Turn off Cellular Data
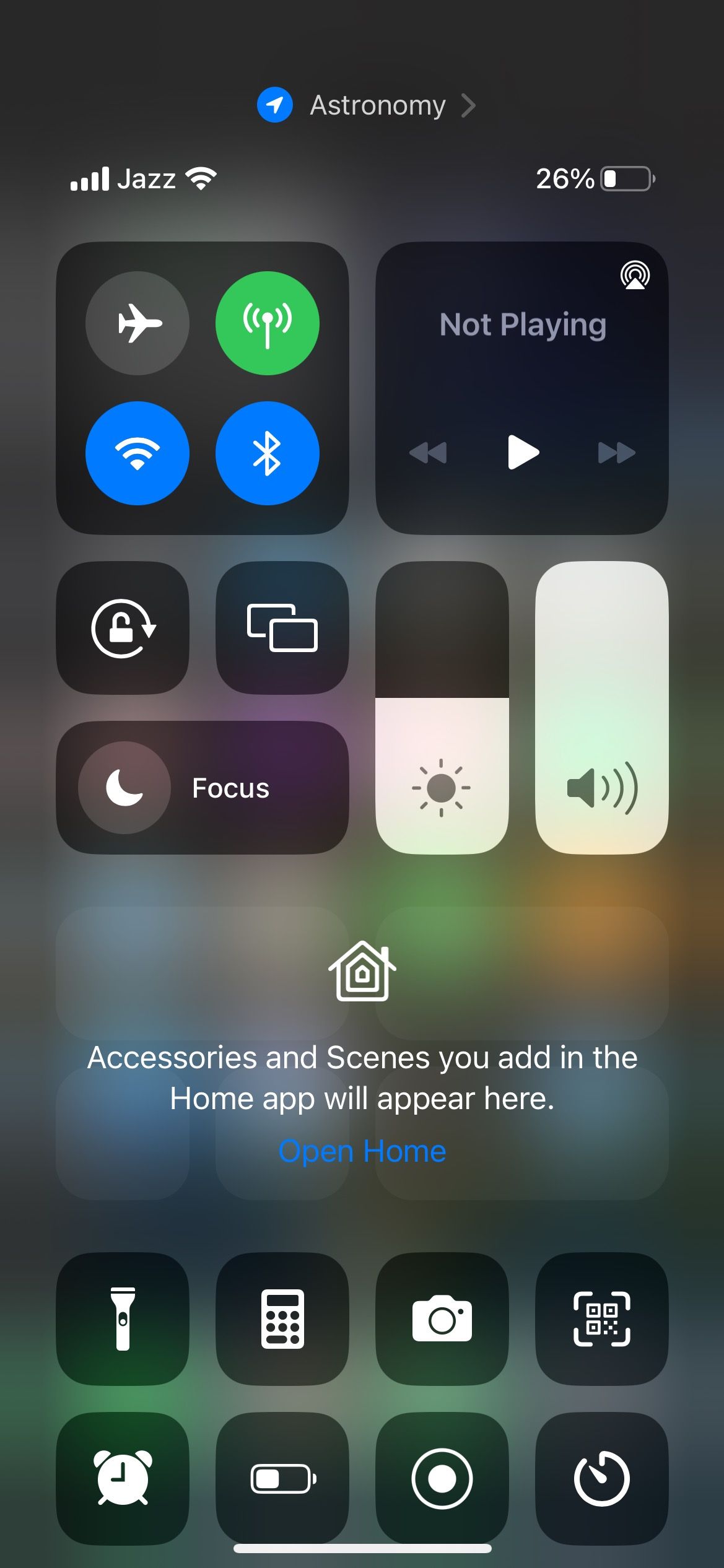Viewport: 724px width, 1568px height. coord(267,323)
